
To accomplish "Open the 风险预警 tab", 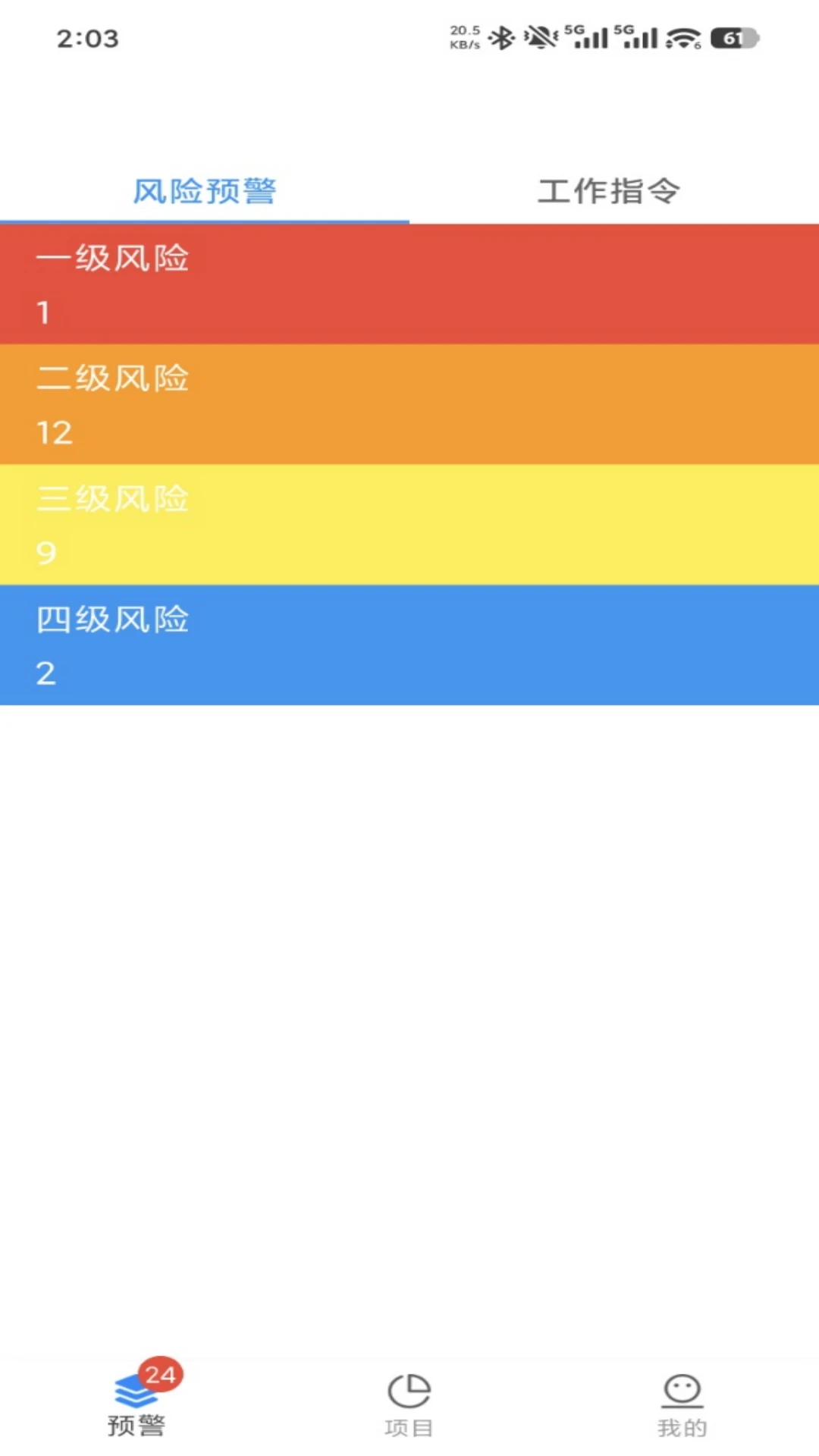I will 205,191.
